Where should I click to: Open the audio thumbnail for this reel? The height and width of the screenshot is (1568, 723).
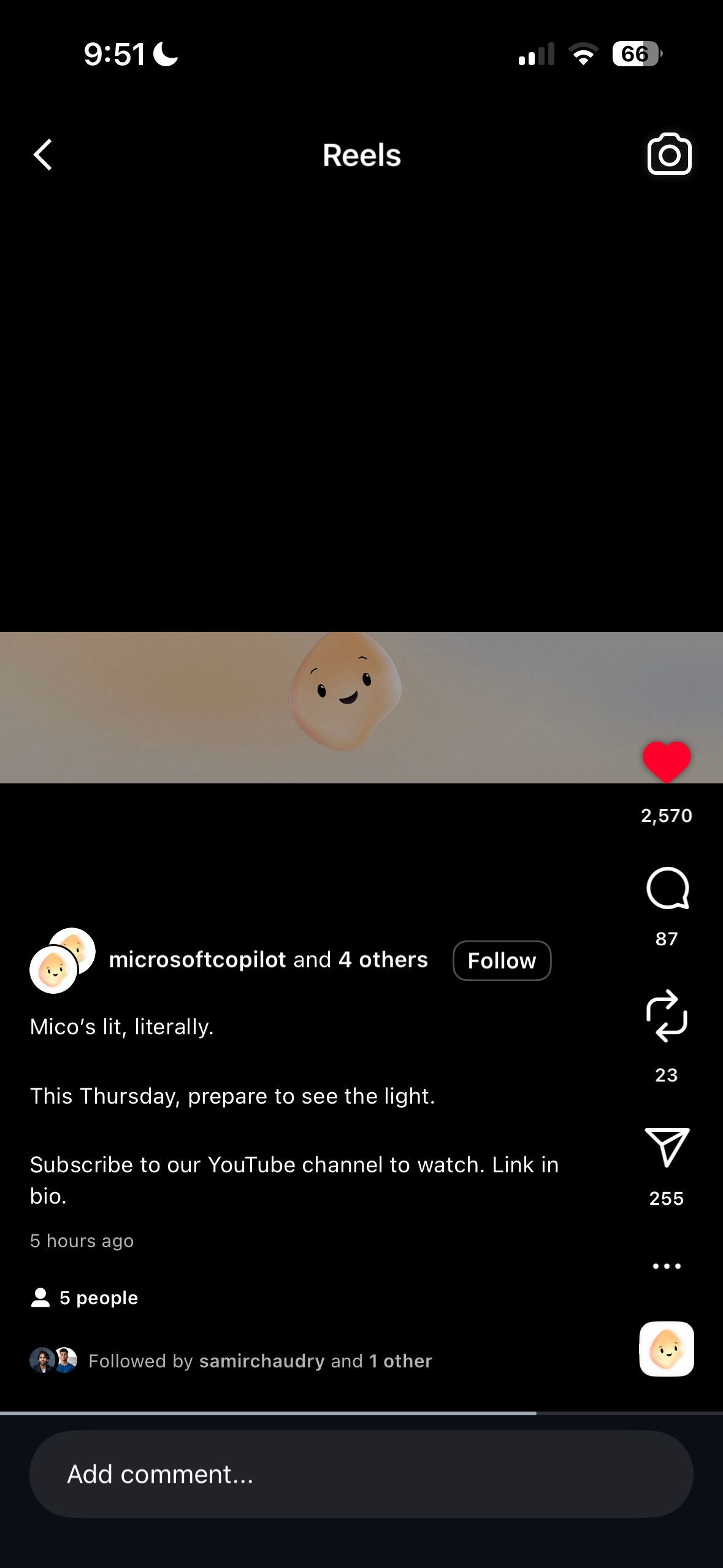(667, 1349)
